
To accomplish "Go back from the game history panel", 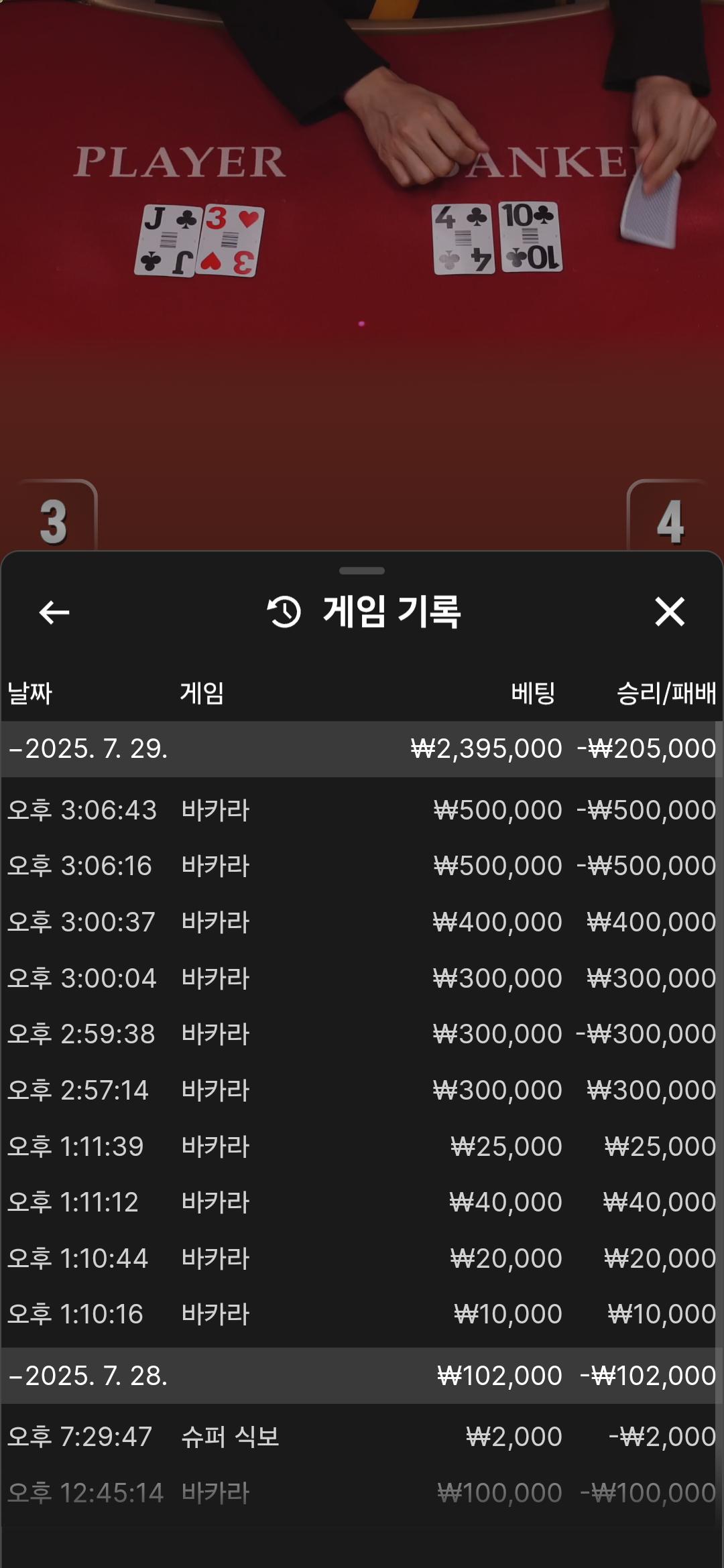I will coord(54,612).
